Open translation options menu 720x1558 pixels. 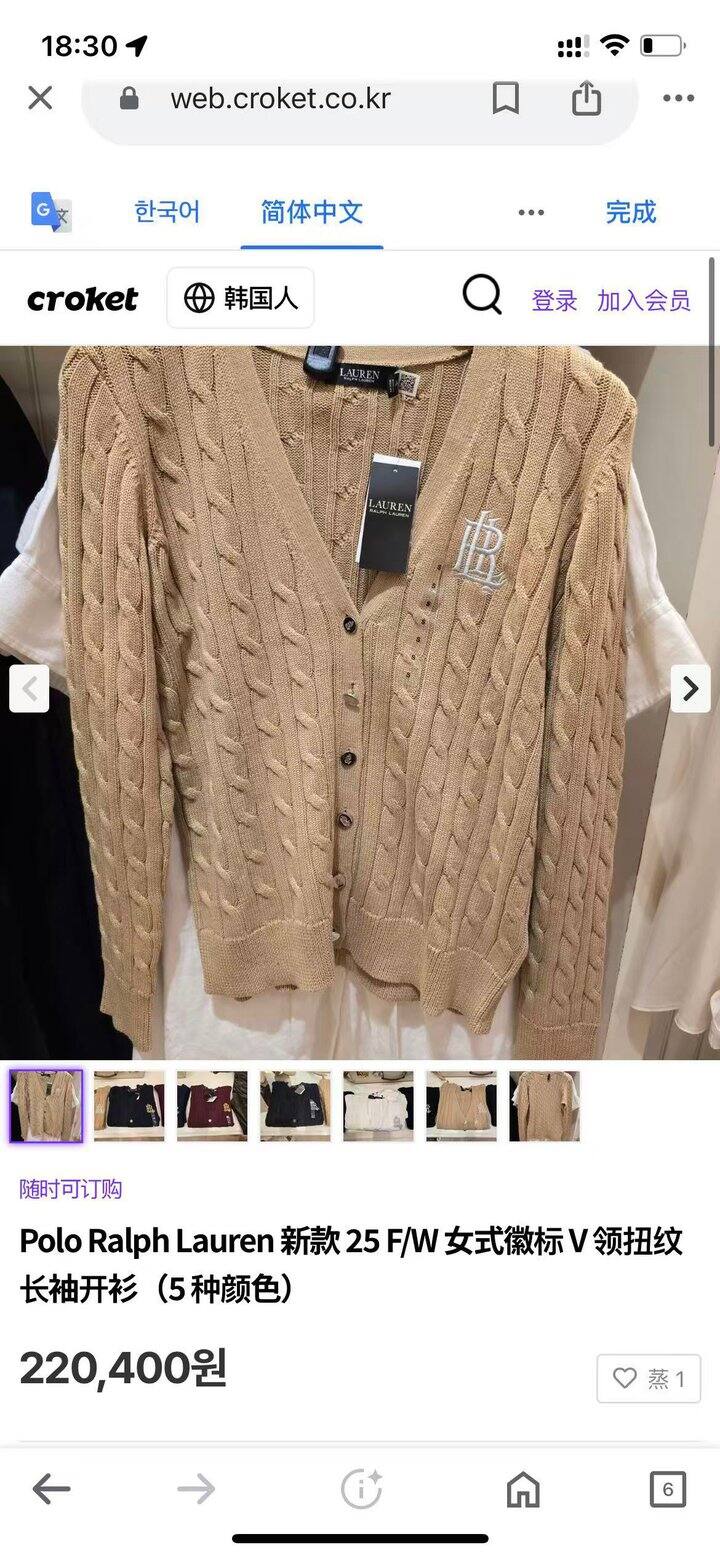click(531, 212)
